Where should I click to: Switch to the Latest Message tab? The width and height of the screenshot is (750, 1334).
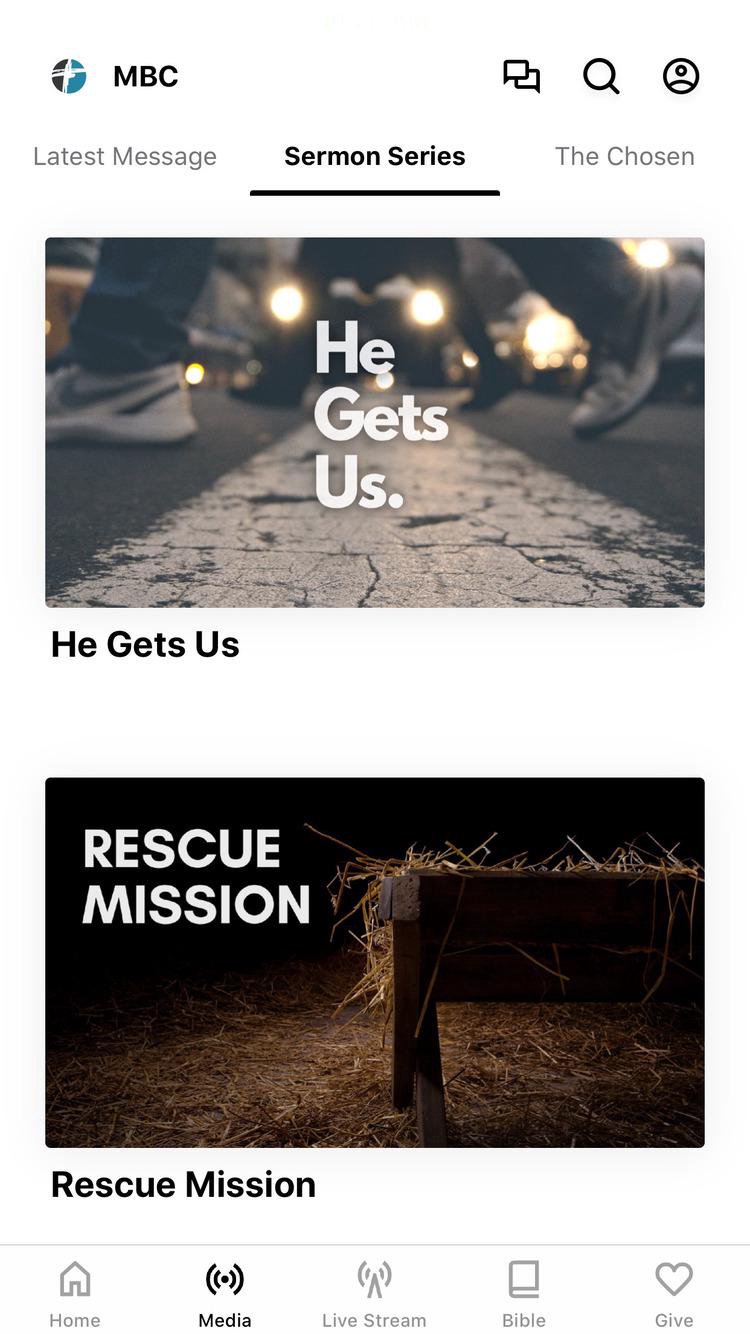(x=125, y=157)
